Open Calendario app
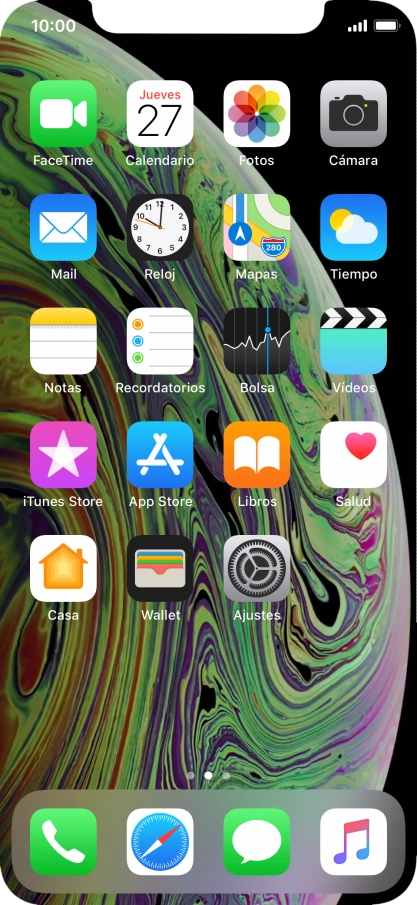 coord(160,114)
